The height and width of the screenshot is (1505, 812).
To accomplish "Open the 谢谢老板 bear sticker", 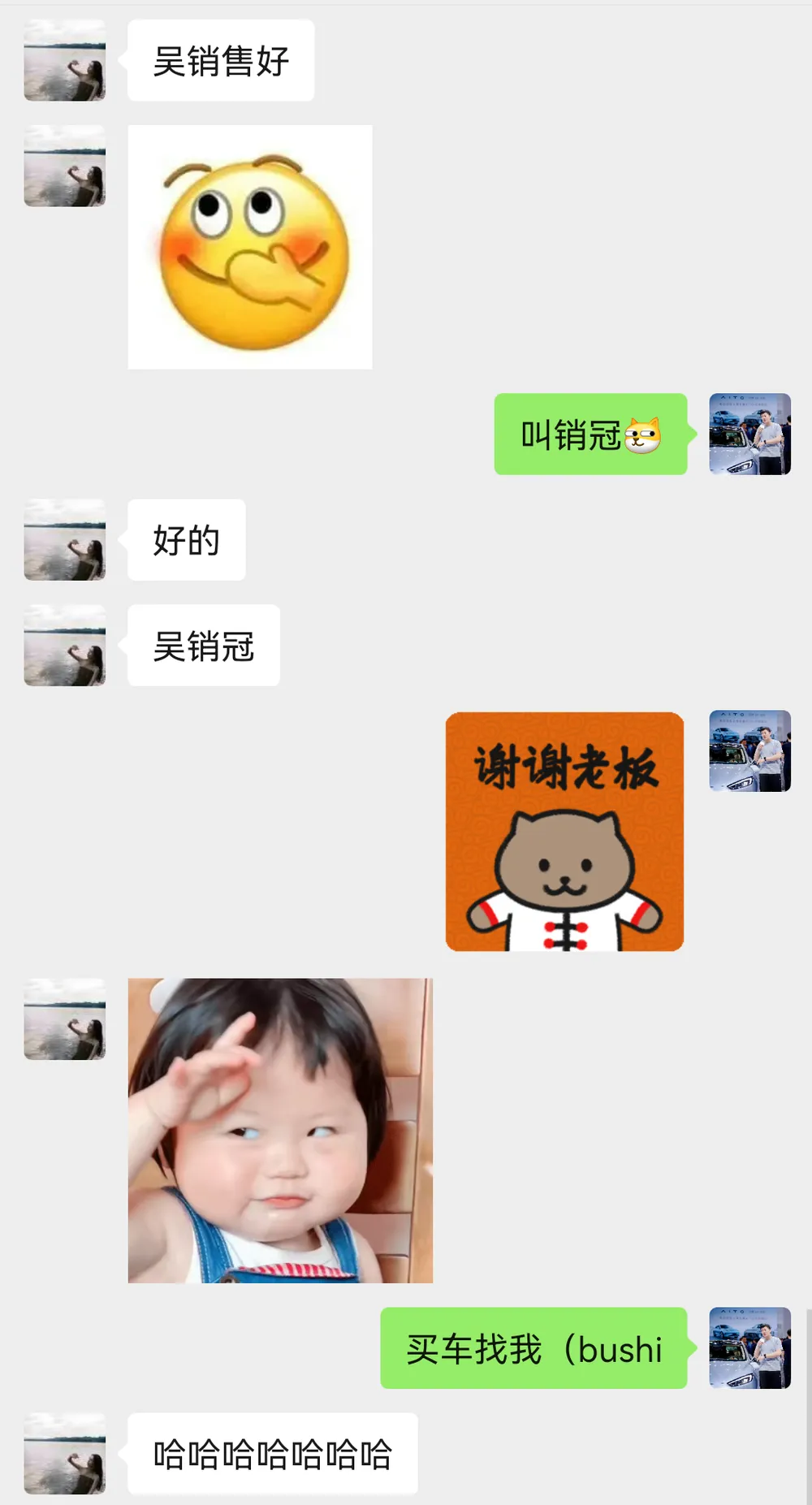I will click(564, 831).
